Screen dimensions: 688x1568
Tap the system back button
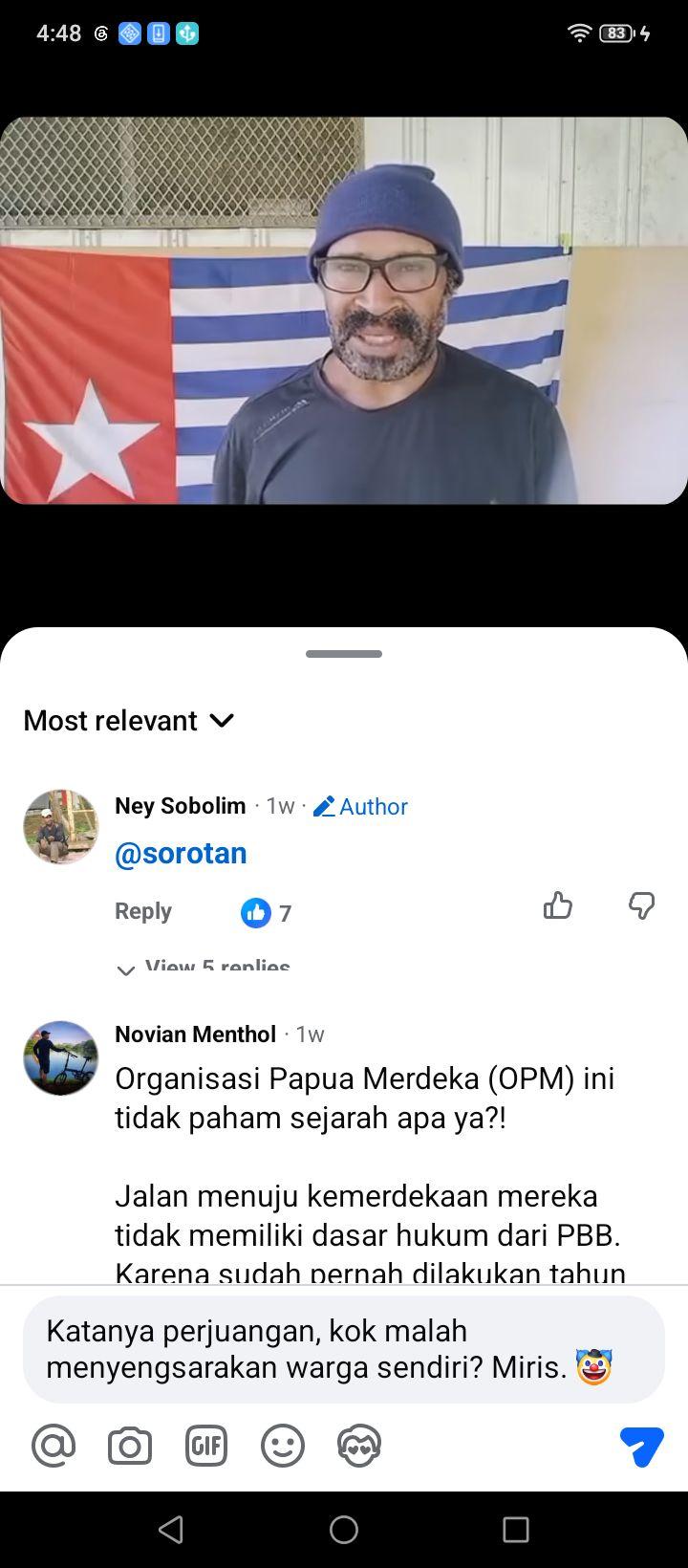(171, 1530)
